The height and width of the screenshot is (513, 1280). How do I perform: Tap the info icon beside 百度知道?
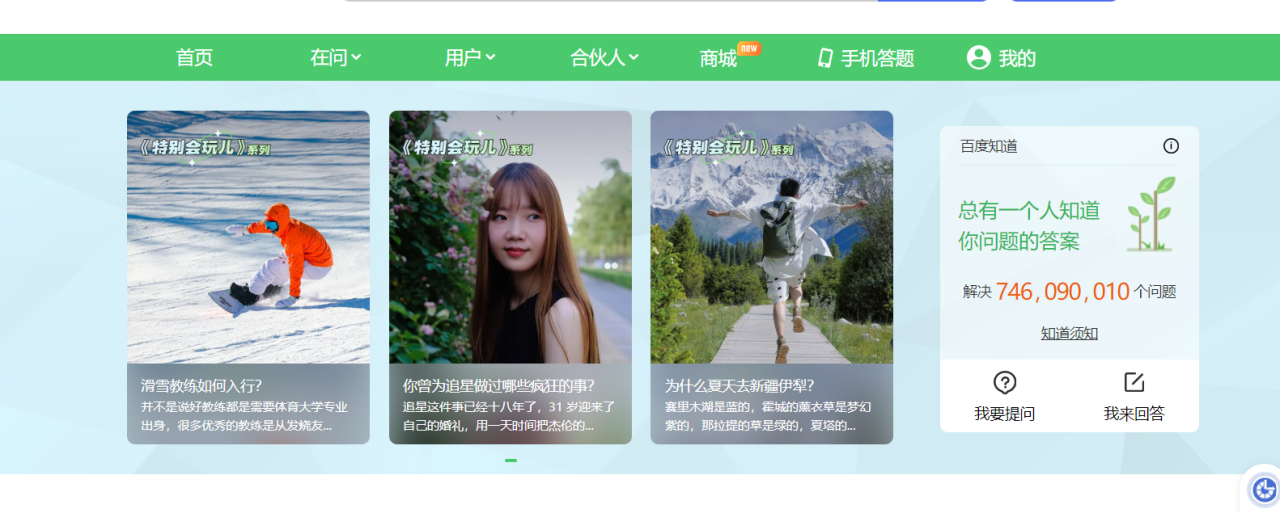coord(1171,146)
